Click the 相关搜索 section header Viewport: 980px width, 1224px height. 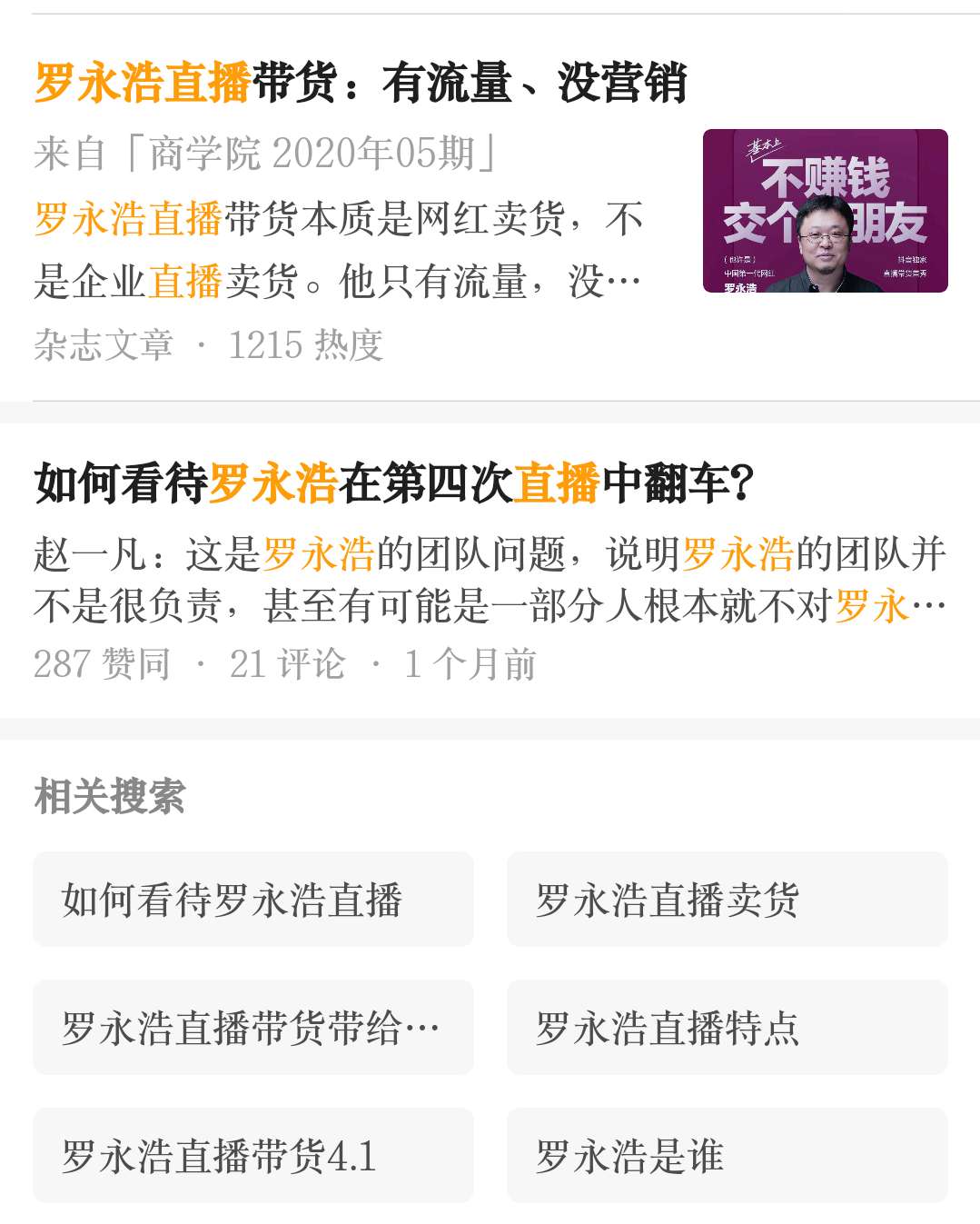111,793
